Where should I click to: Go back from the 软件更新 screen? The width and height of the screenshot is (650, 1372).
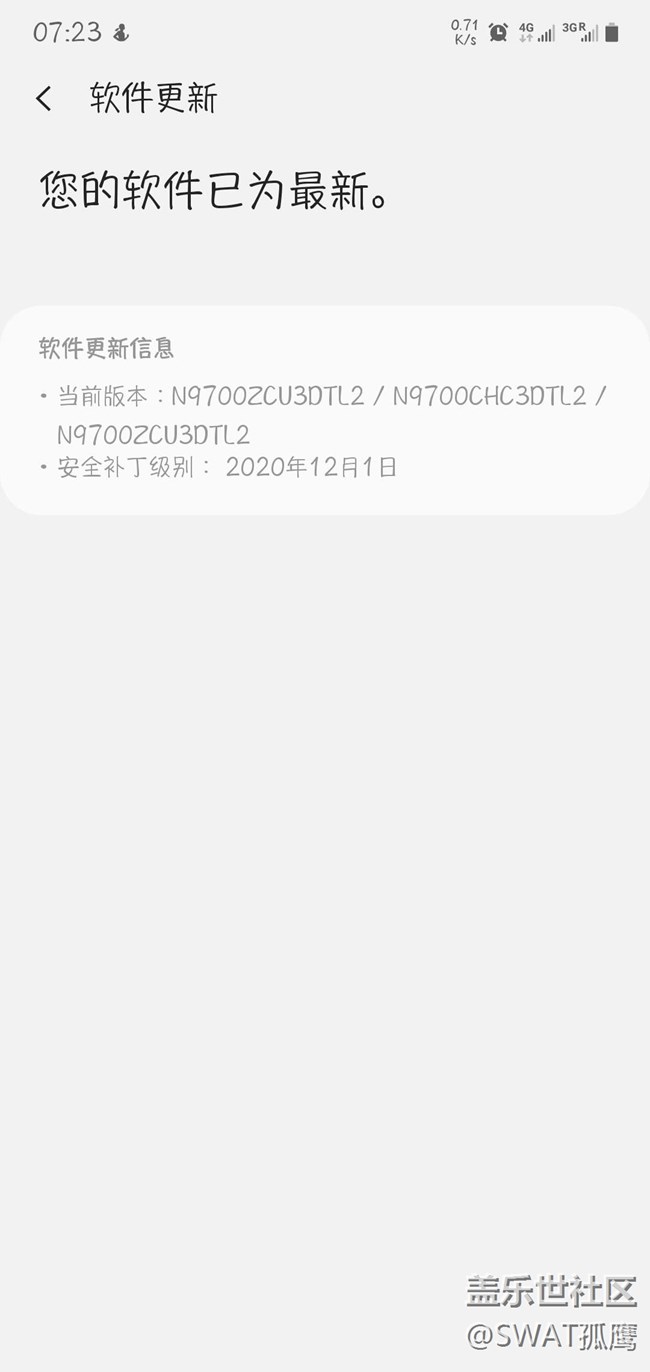(x=44, y=98)
